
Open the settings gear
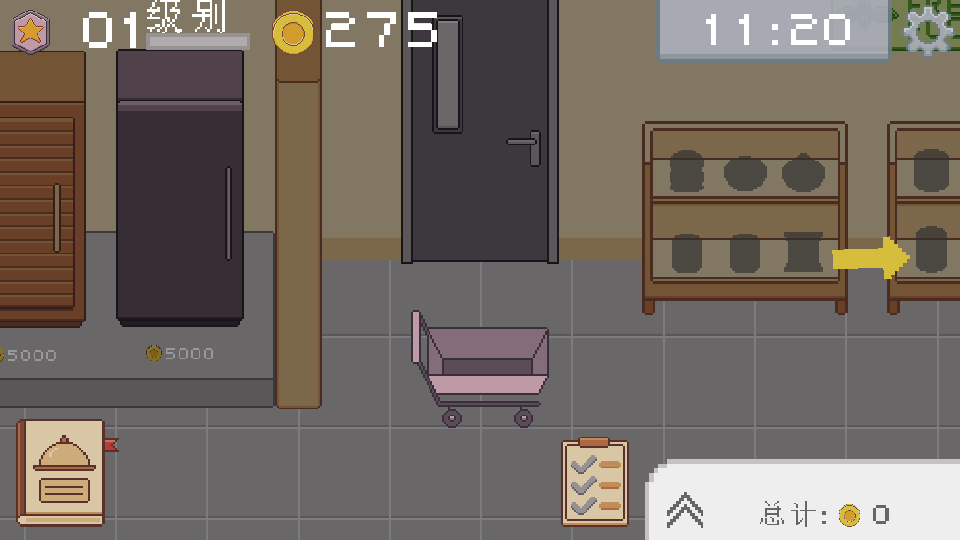point(928,30)
